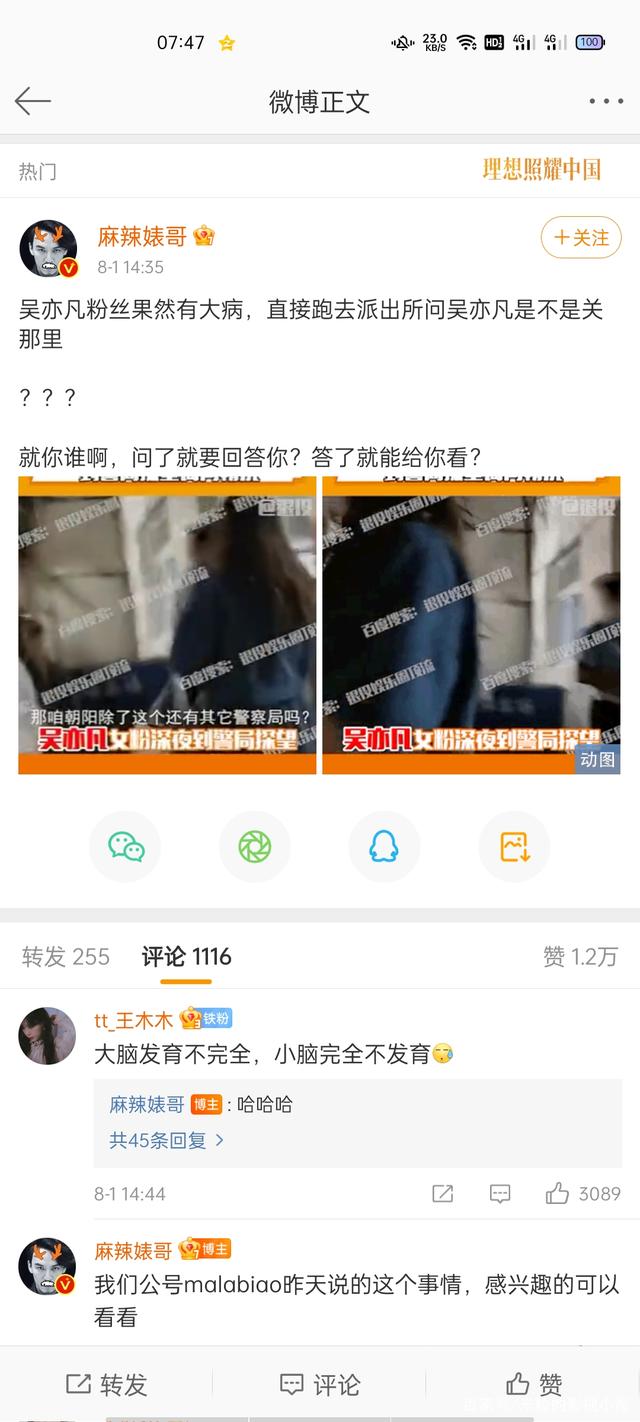640x1422 pixels.
Task: Share the post to WeChat
Action: pos(126,847)
